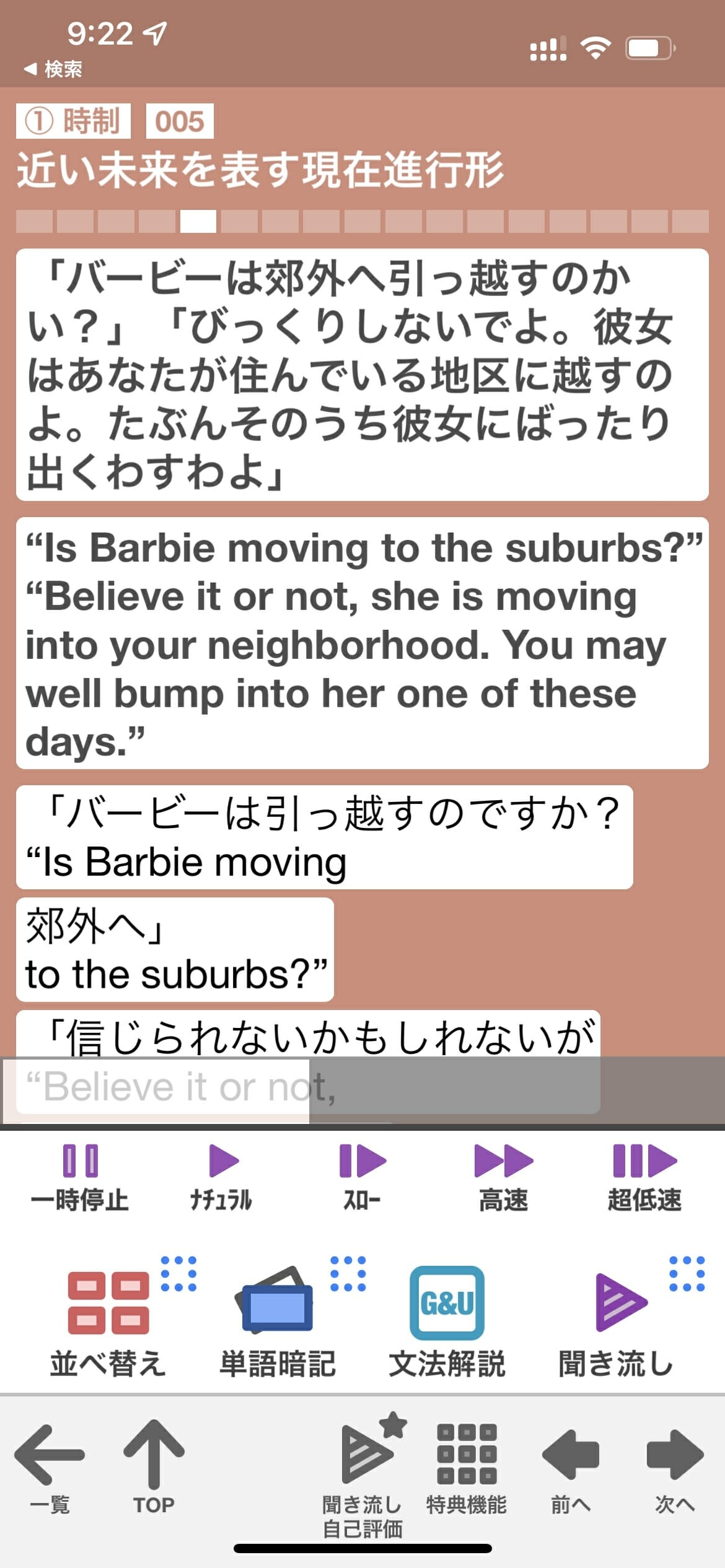The height and width of the screenshot is (1568, 725).
Task: Play at natural speed (ナチュラル)
Action: (222, 1177)
